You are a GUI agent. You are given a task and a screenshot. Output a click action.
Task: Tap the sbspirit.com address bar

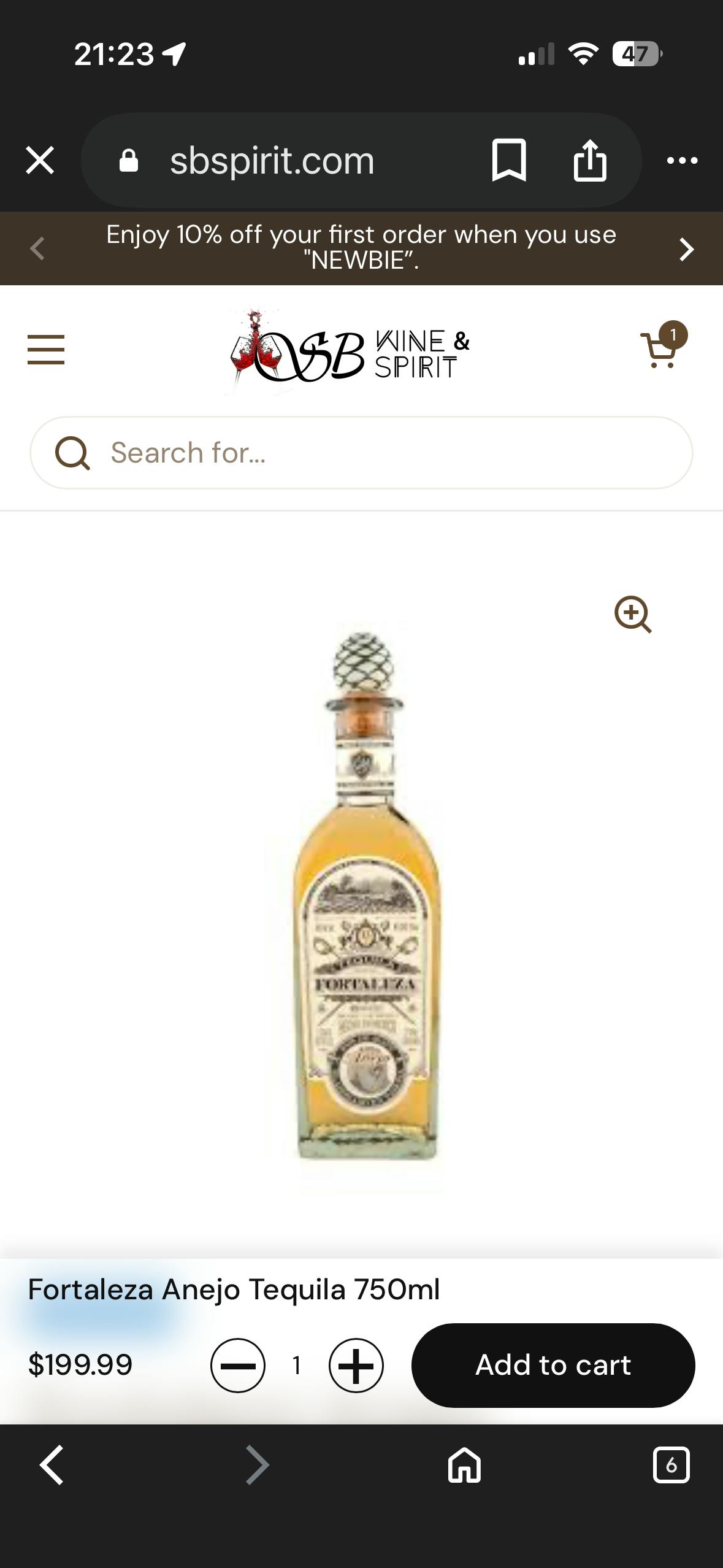pyautogui.click(x=272, y=161)
